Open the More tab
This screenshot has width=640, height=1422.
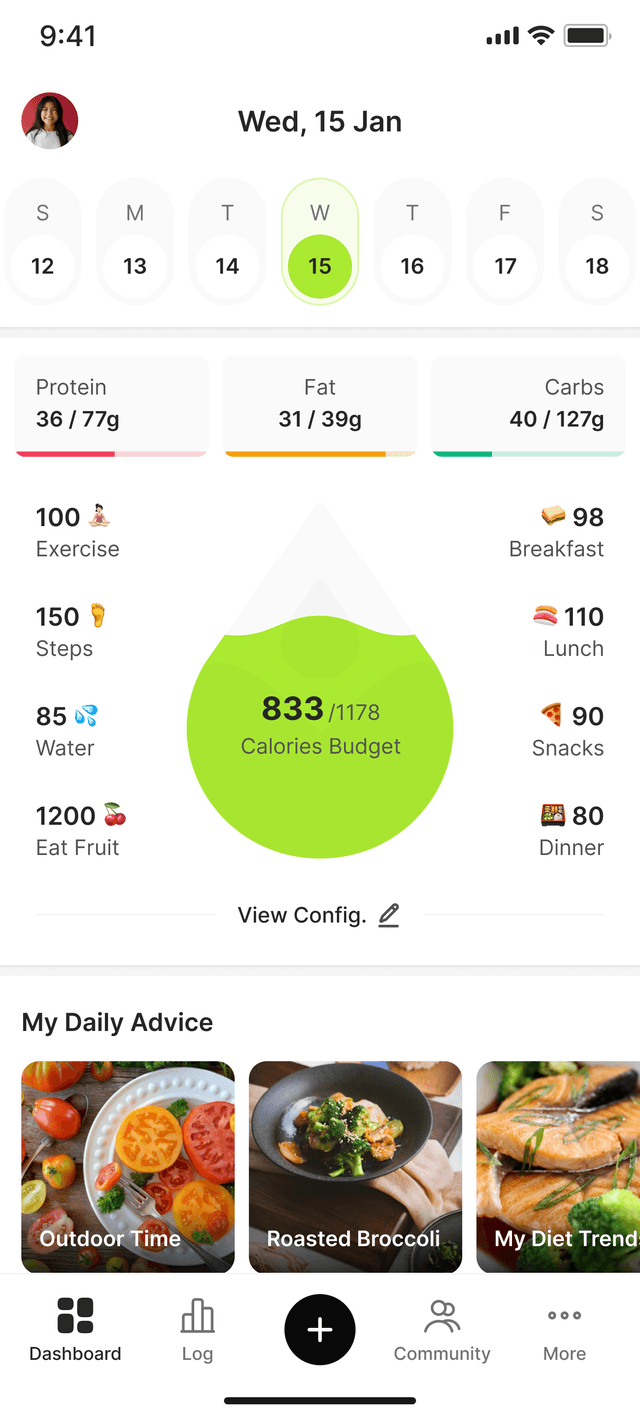[564, 1330]
